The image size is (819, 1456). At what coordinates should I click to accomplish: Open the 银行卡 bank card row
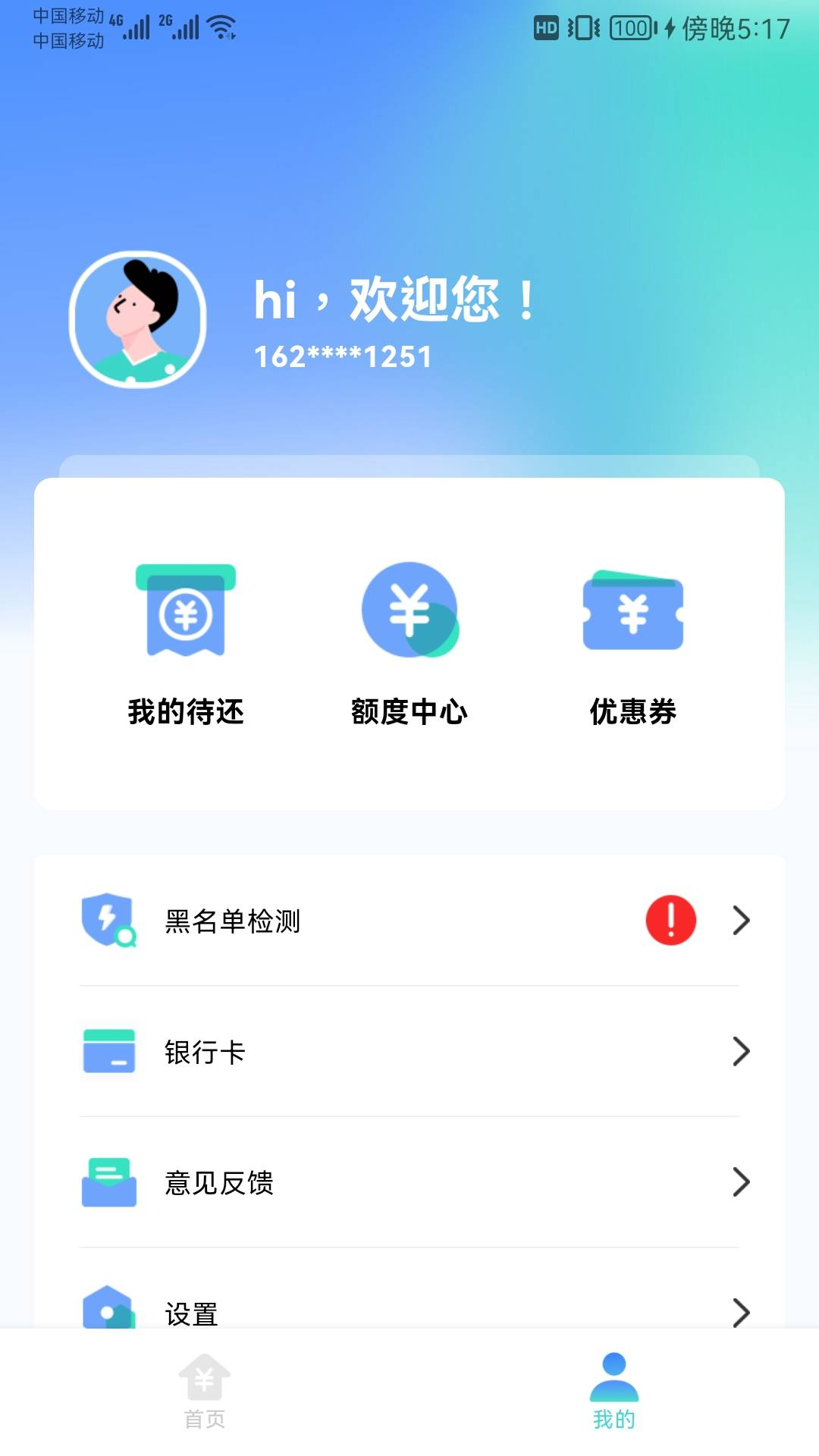click(409, 1052)
